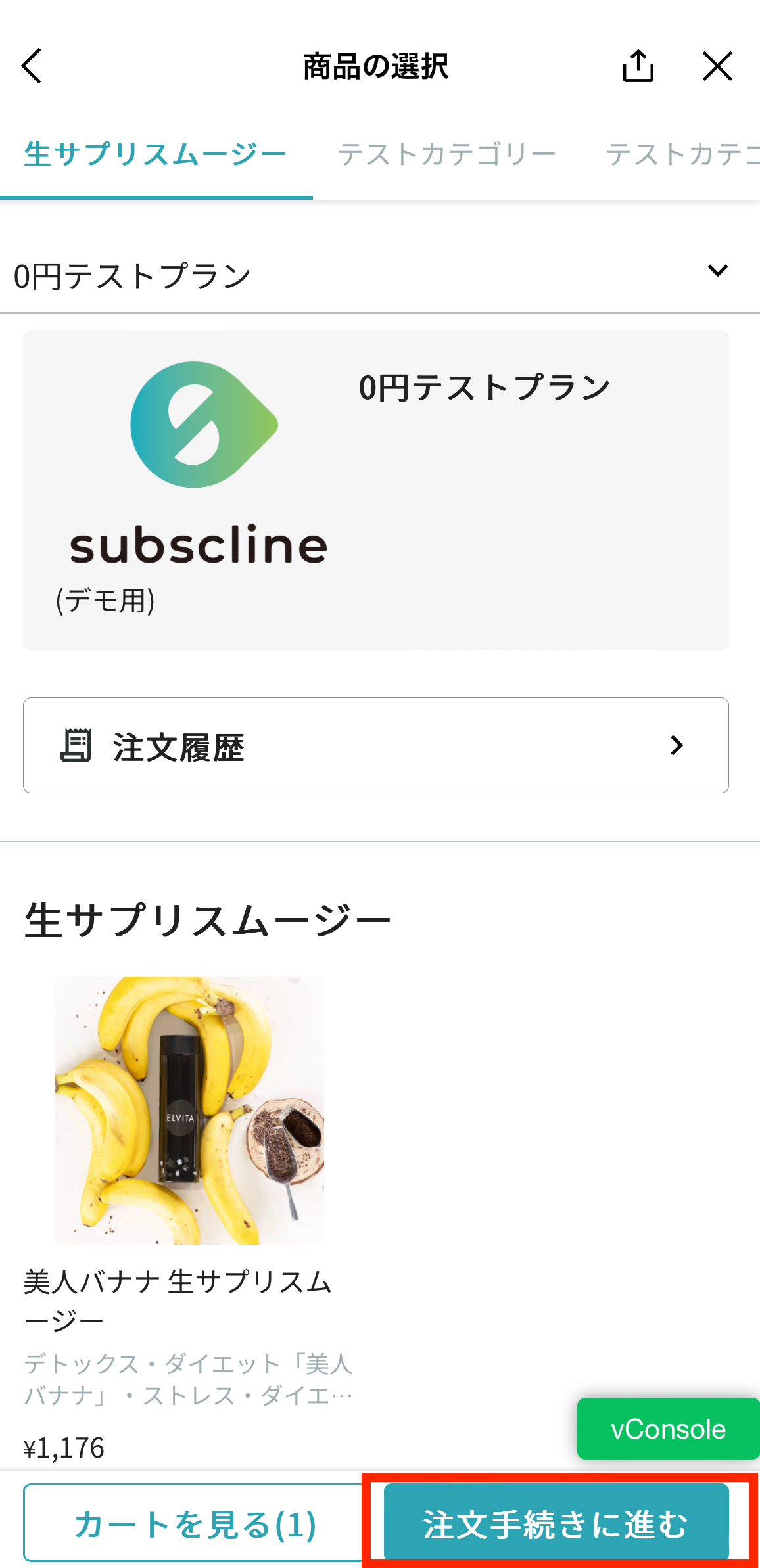Open the vConsole debug panel
760x1568 pixels.
click(668, 1429)
